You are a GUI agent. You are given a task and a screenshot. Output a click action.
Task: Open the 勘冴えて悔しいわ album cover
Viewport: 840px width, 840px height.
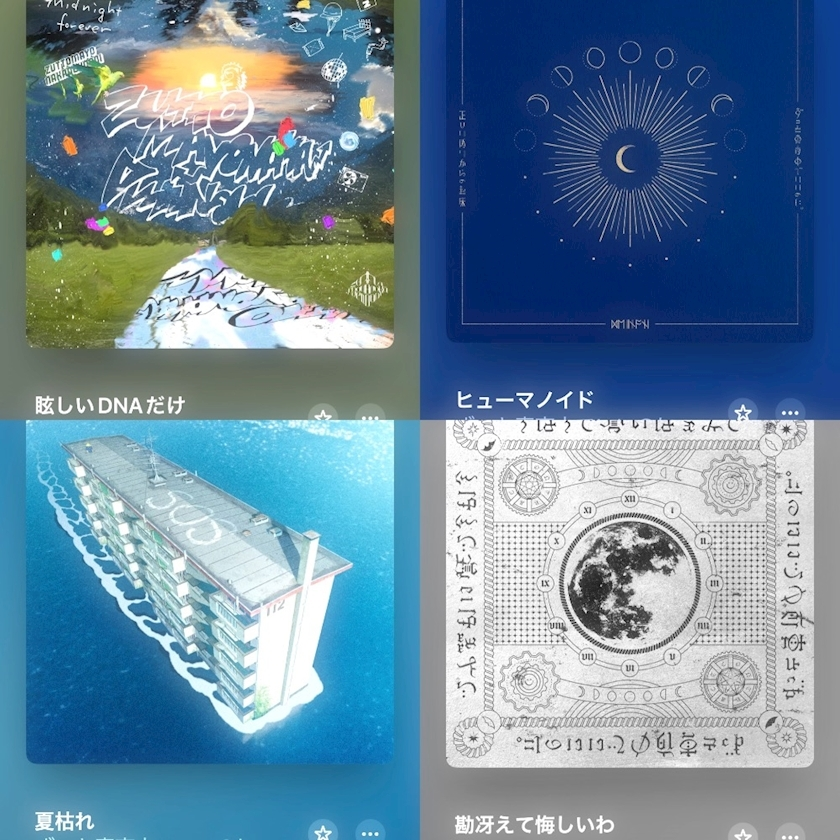(630, 592)
